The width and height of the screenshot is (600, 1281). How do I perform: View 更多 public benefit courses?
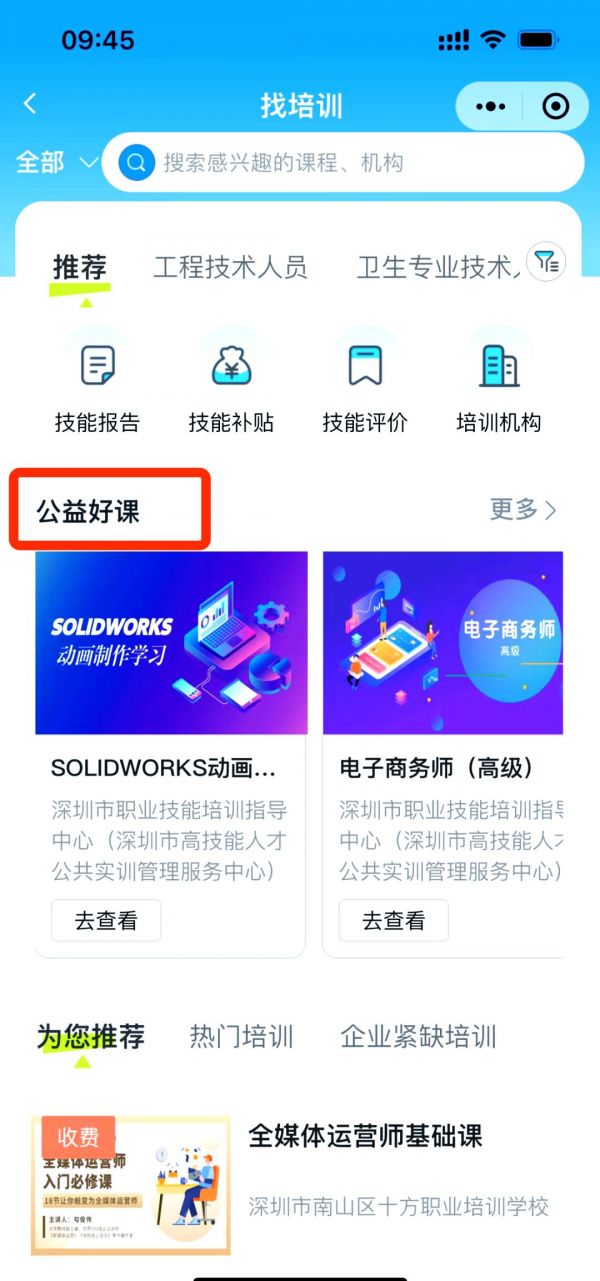click(x=523, y=509)
